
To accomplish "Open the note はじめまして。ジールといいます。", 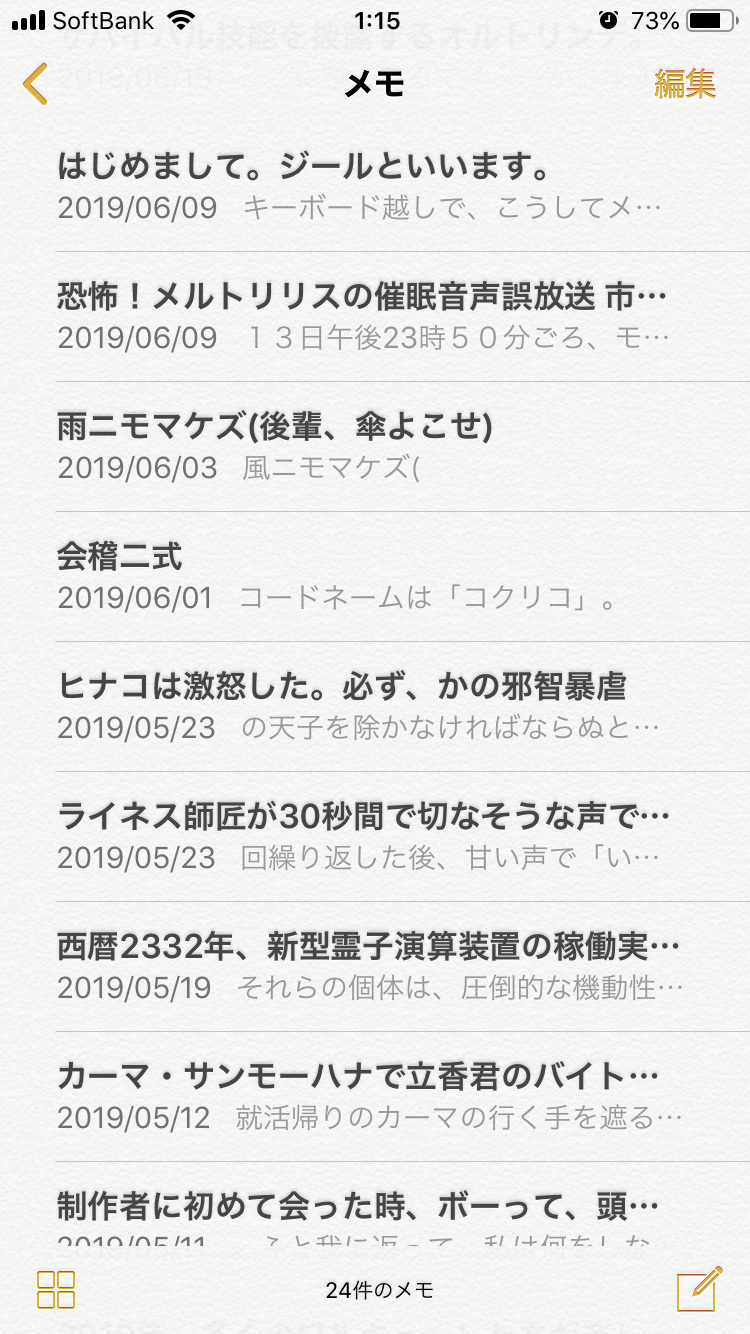I will click(x=360, y=186).
